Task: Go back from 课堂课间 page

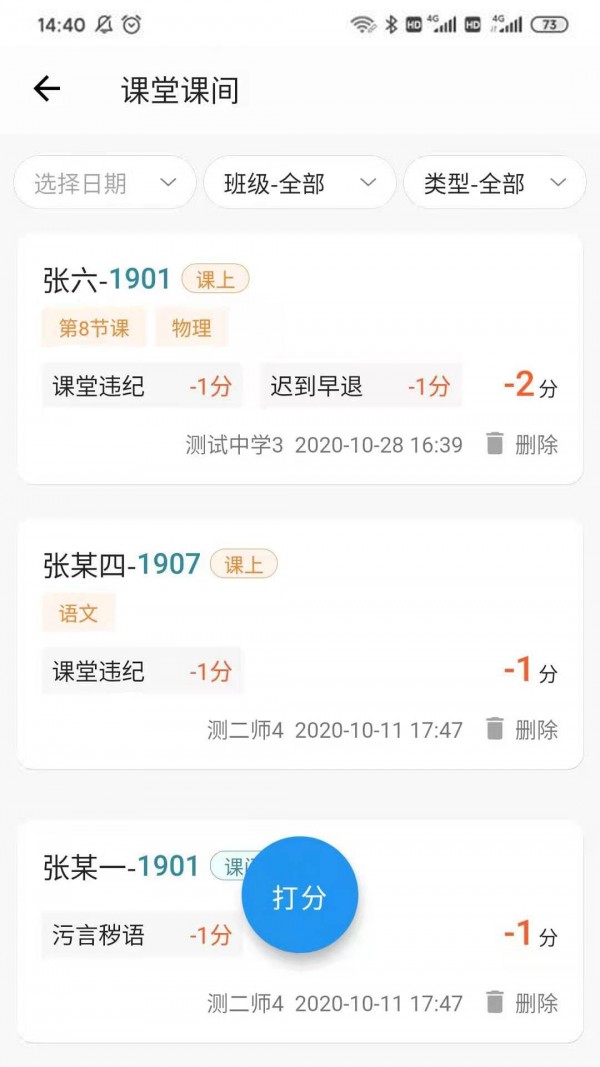Action: pyautogui.click(x=47, y=89)
